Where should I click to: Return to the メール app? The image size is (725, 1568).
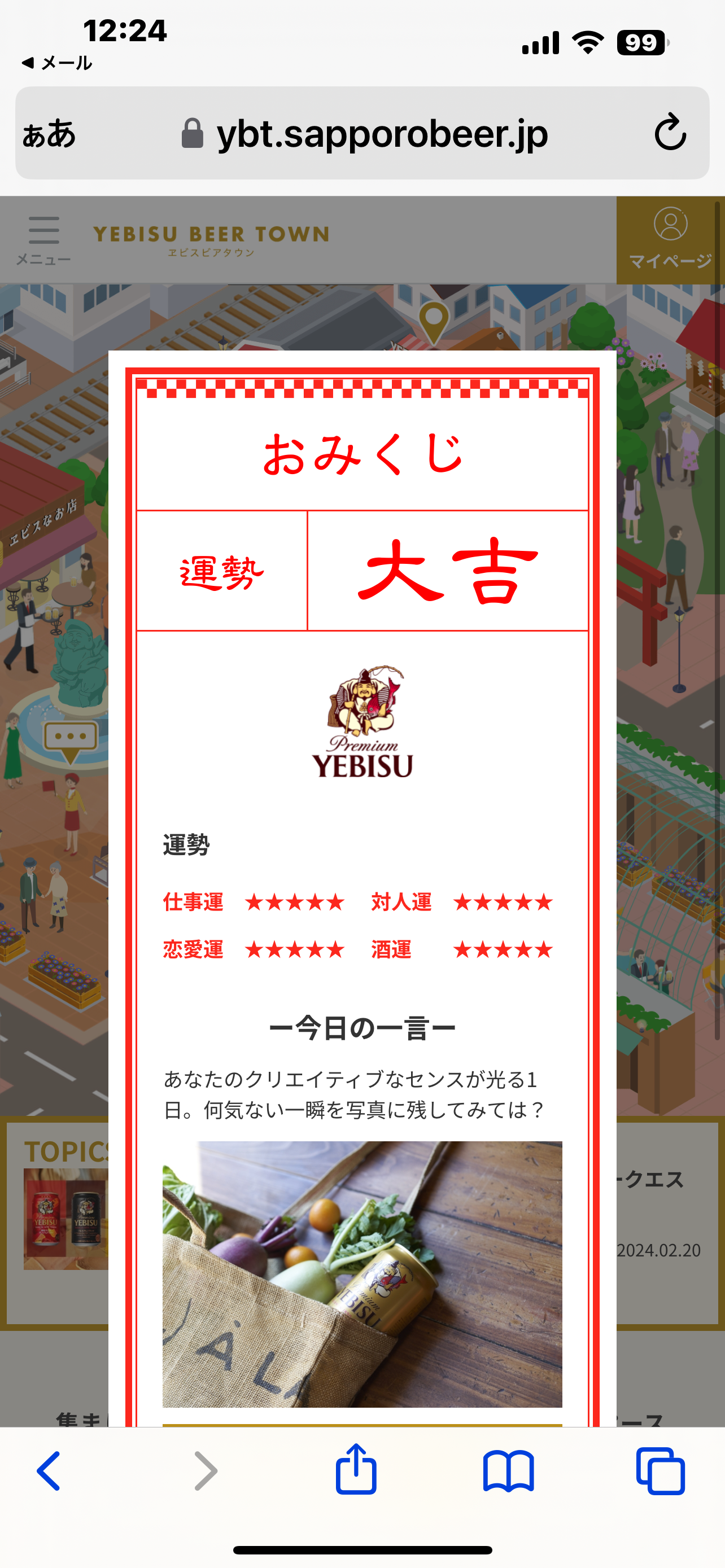tap(56, 63)
